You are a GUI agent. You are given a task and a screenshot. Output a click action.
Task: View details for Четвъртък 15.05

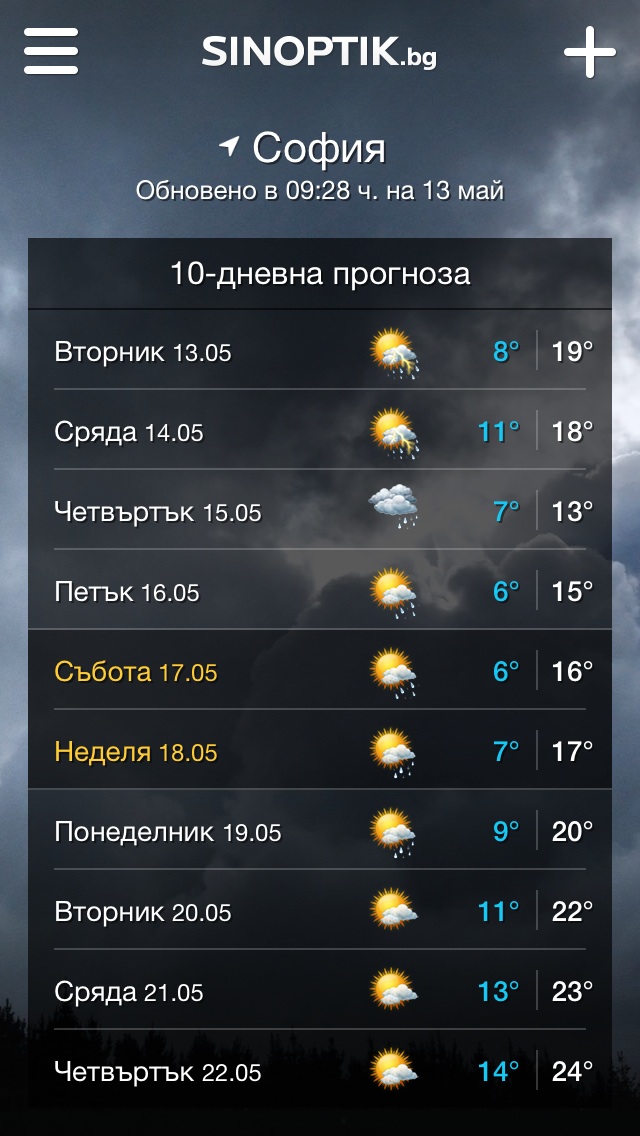tap(320, 512)
